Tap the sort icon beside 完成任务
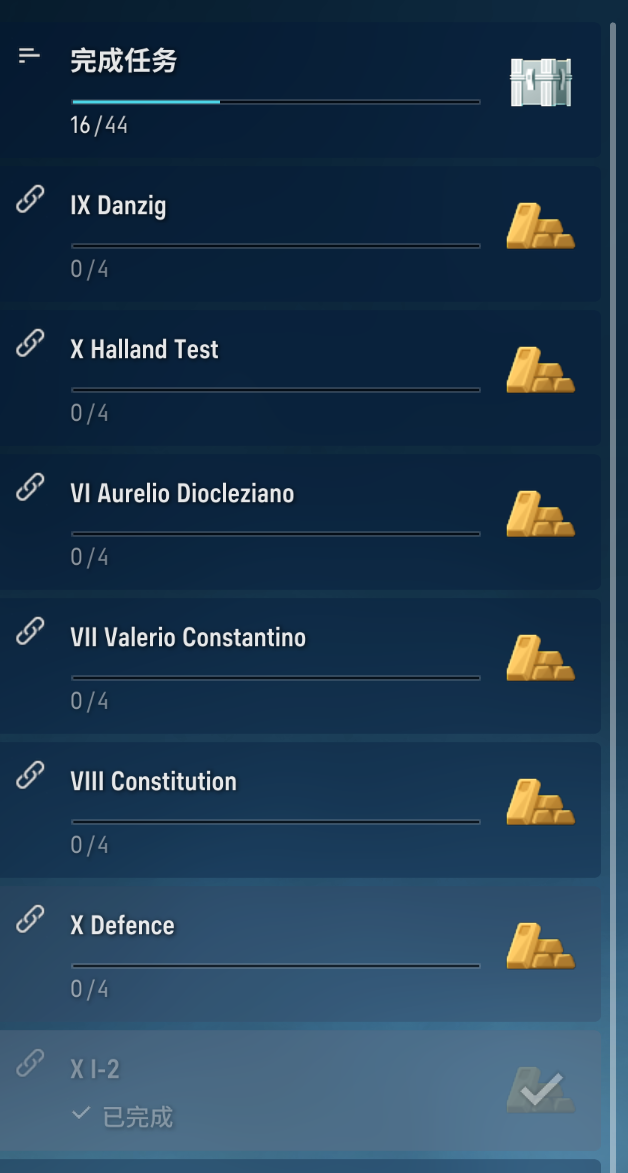628x1173 pixels. click(x=29, y=55)
